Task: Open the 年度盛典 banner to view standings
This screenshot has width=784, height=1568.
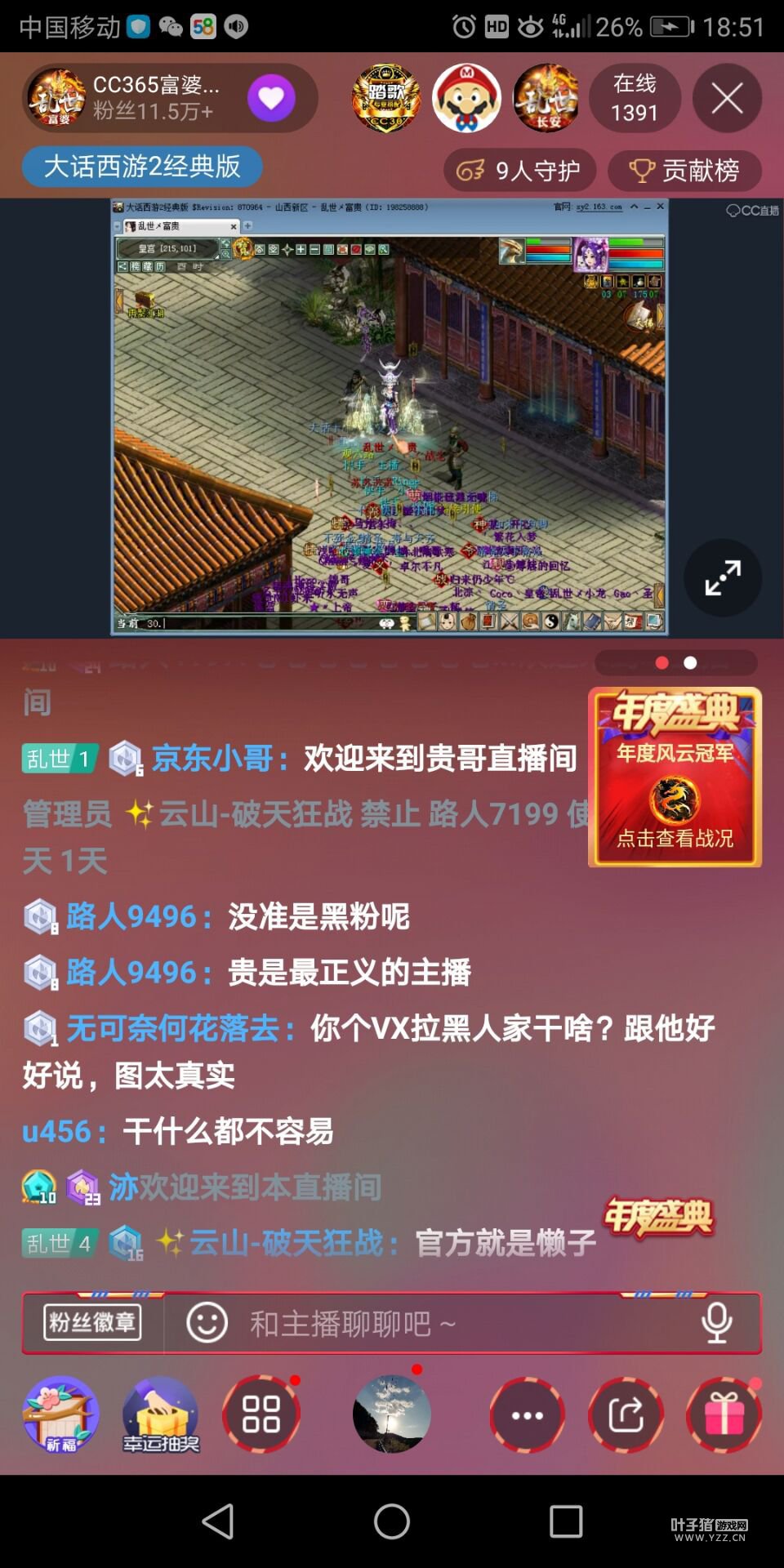Action: pyautogui.click(x=675, y=777)
